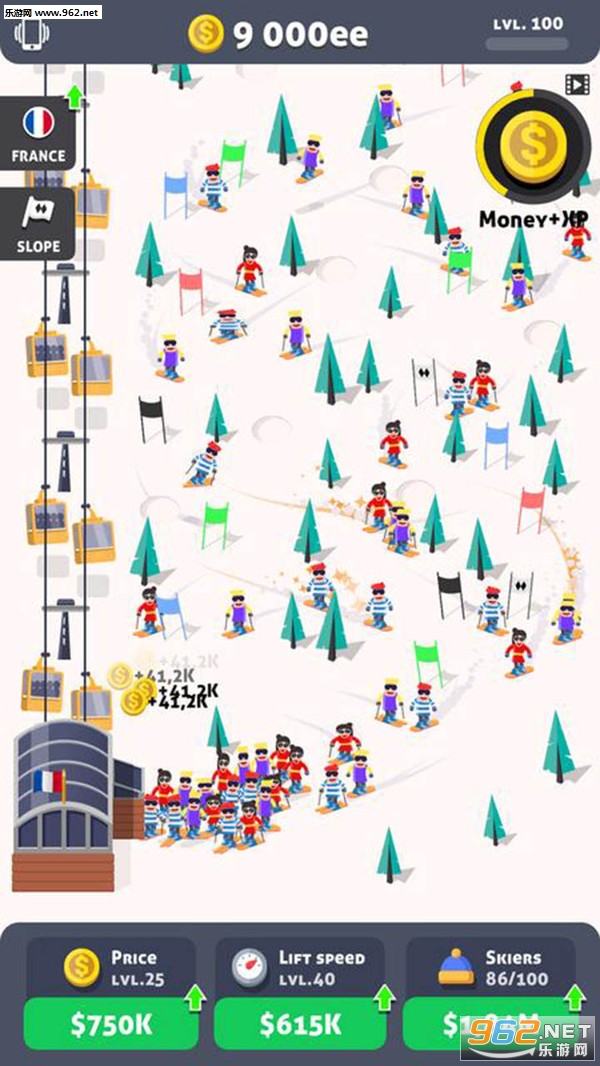Screen dimensions: 600x1066
Task: Tap the phone vibration icon
Action: point(33,33)
